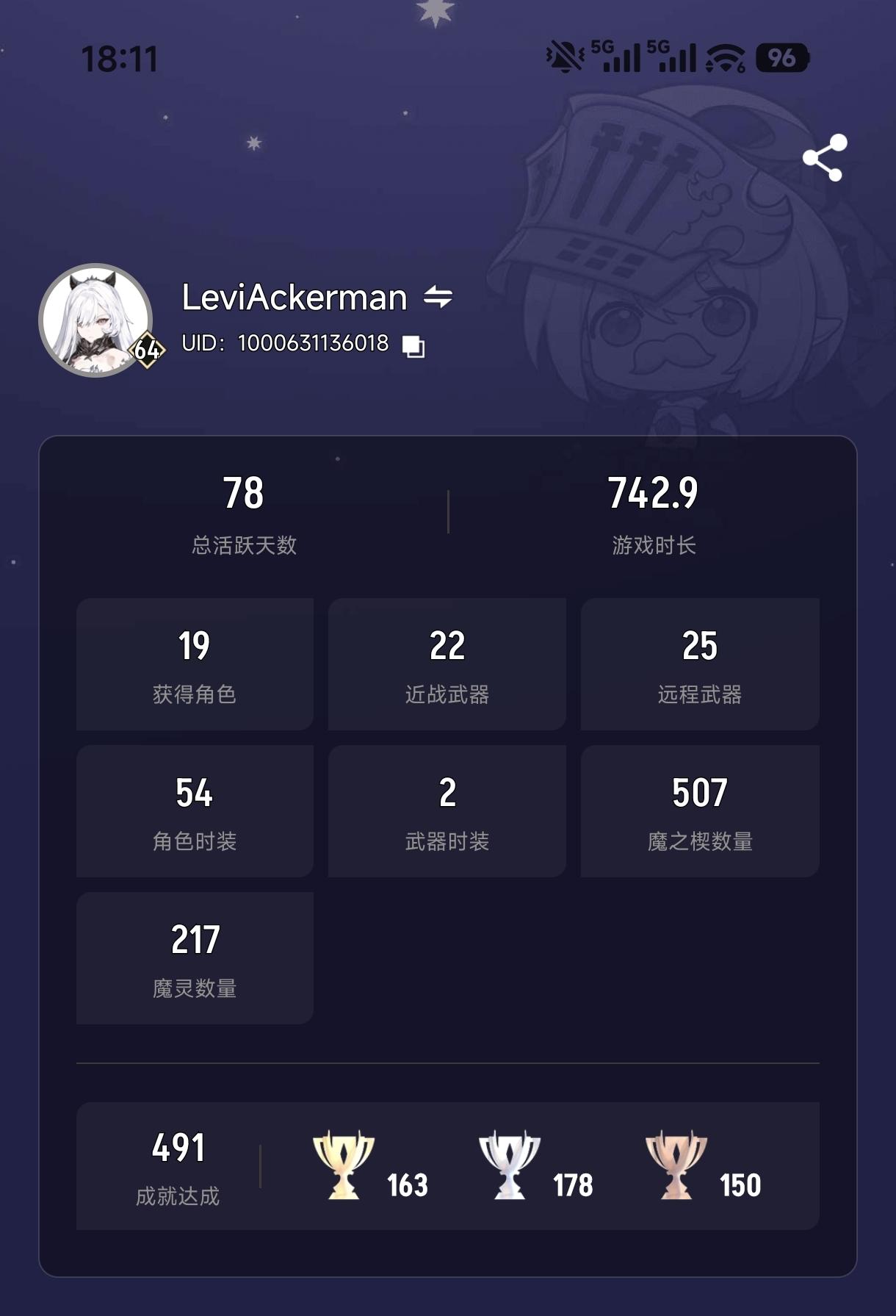View 成就达成 achievements details
The width and height of the screenshot is (896, 1316).
[x=178, y=1166]
